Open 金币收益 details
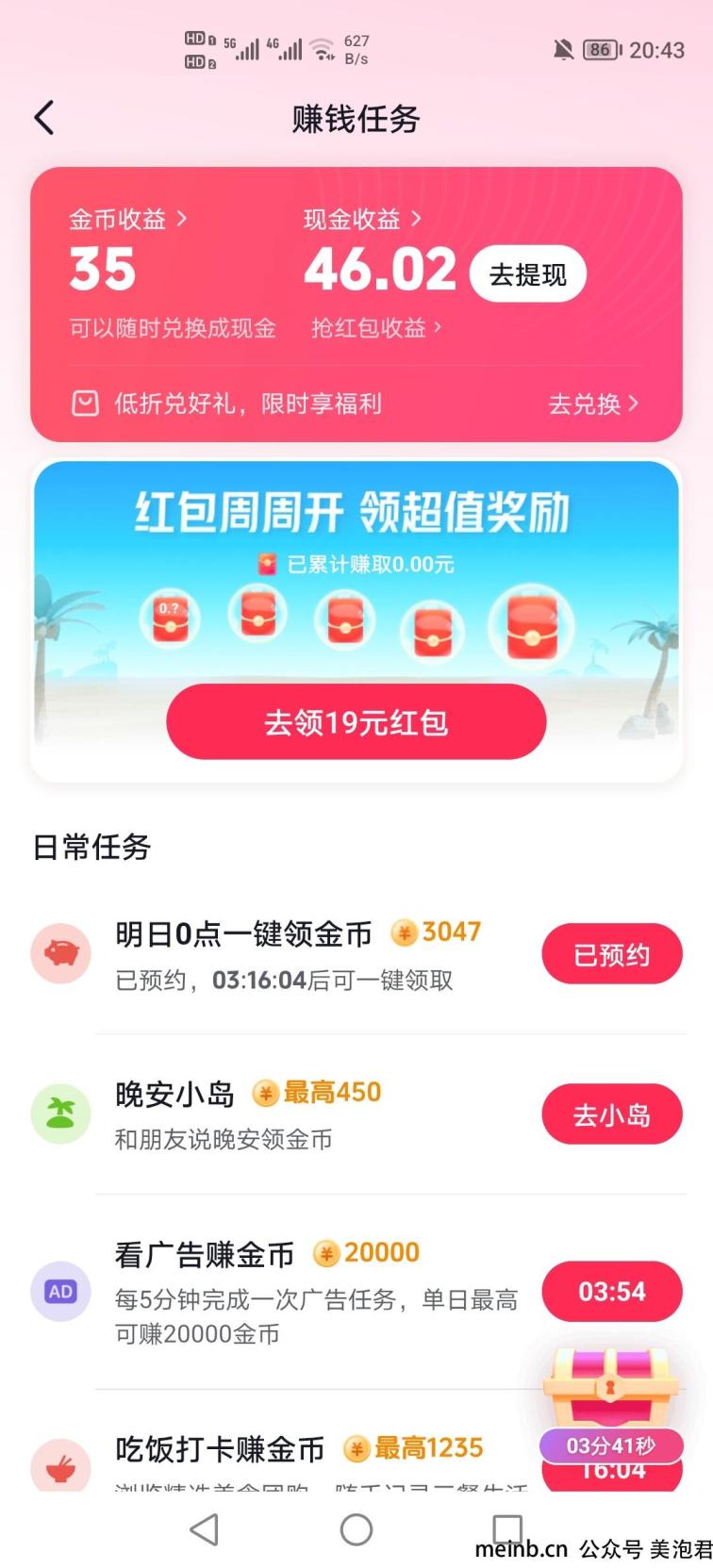 click(x=127, y=220)
